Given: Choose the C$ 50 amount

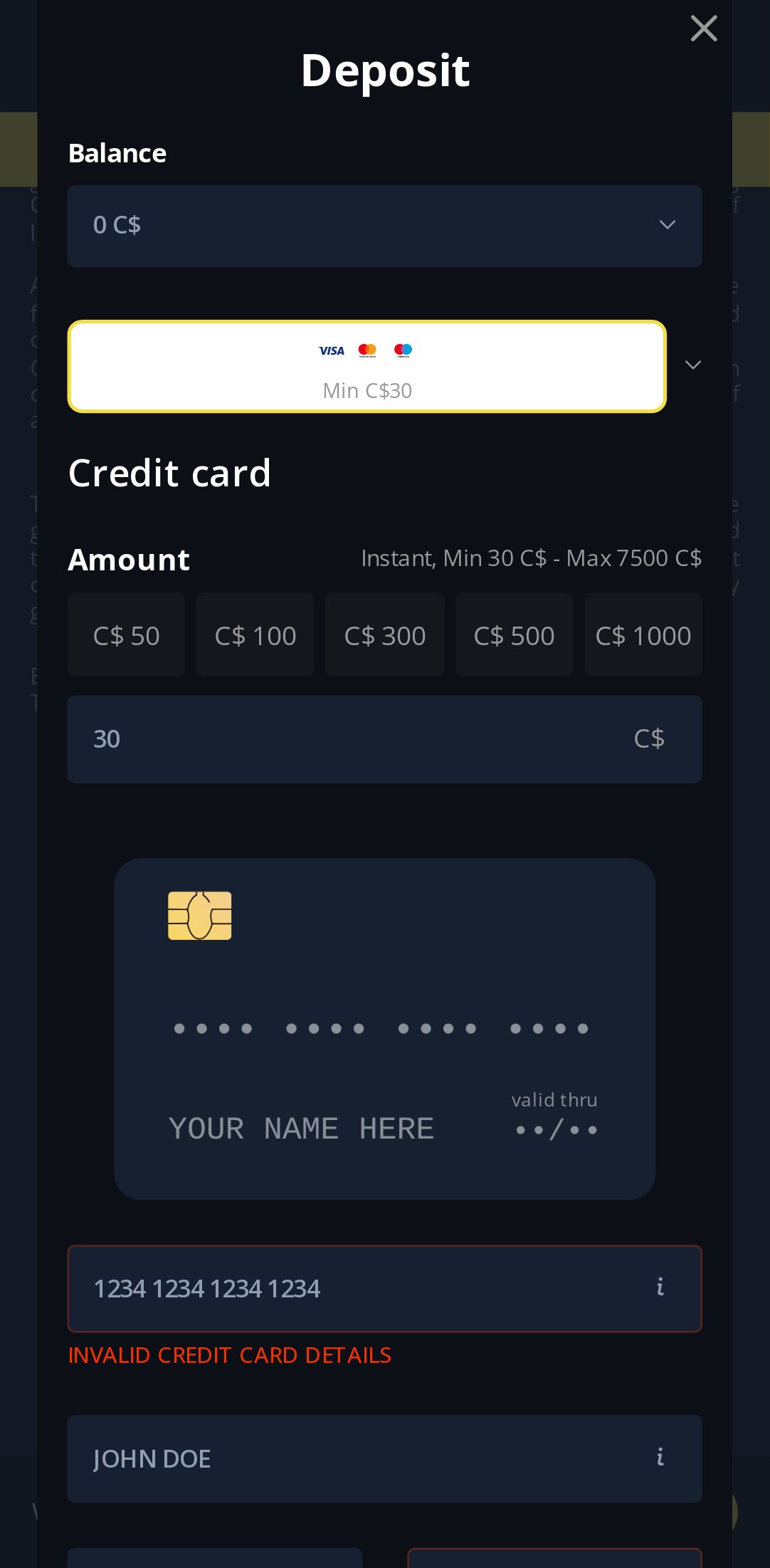Looking at the screenshot, I should [126, 635].
